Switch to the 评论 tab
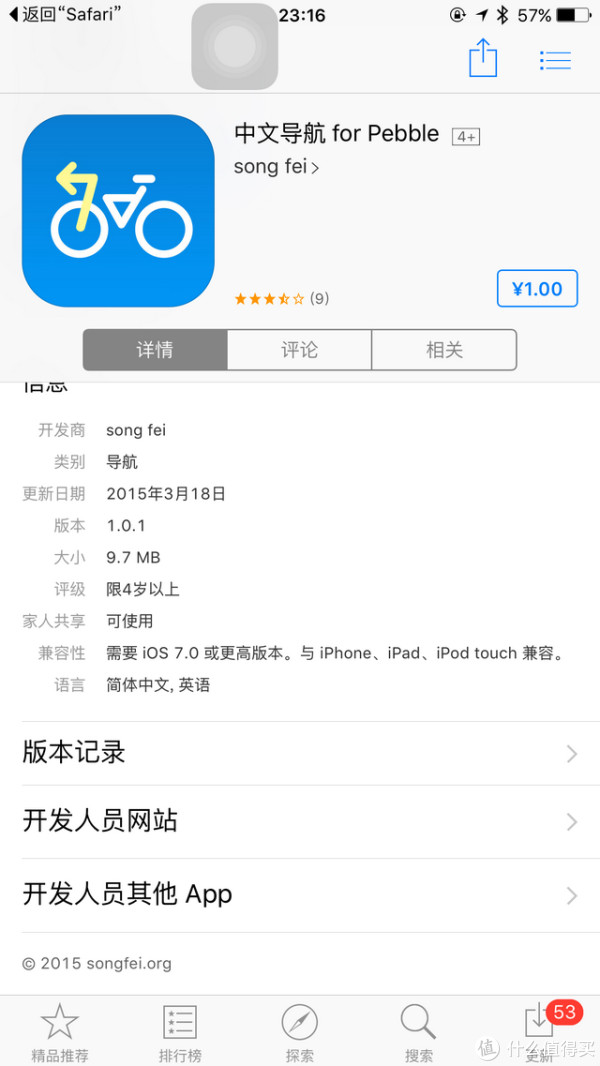Image resolution: width=600 pixels, height=1066 pixels. (x=299, y=350)
